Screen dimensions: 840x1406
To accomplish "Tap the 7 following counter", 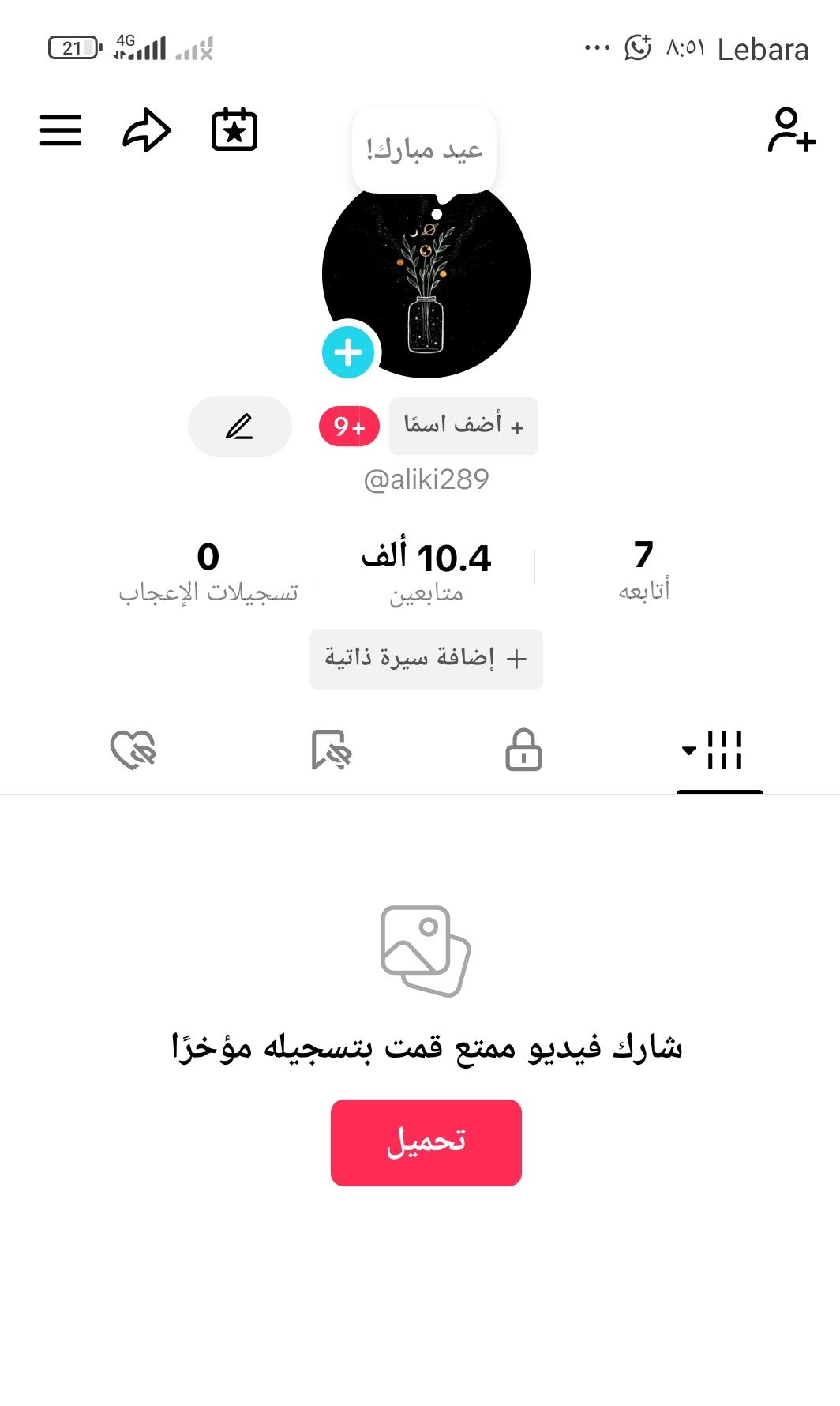I will click(643, 567).
